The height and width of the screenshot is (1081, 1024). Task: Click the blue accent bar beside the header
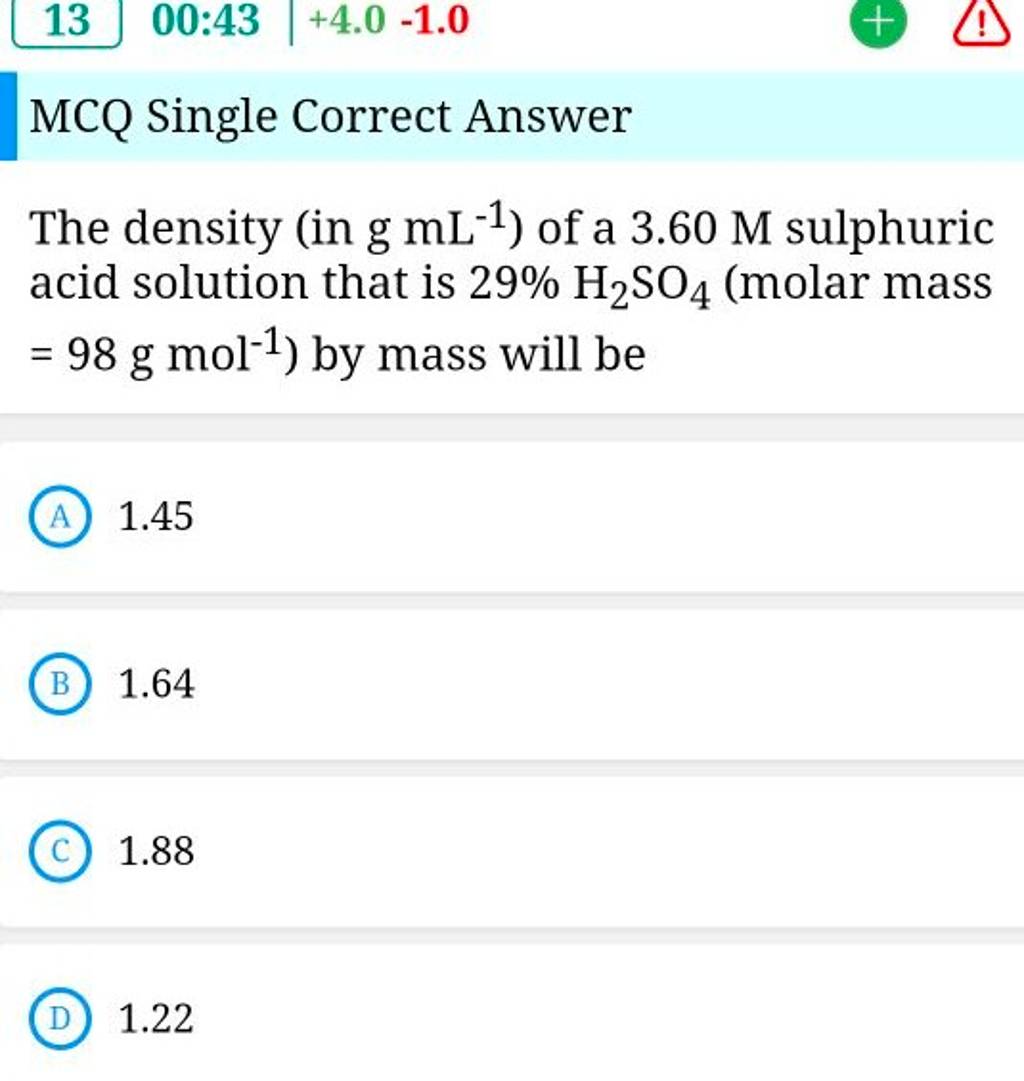click(x=6, y=117)
